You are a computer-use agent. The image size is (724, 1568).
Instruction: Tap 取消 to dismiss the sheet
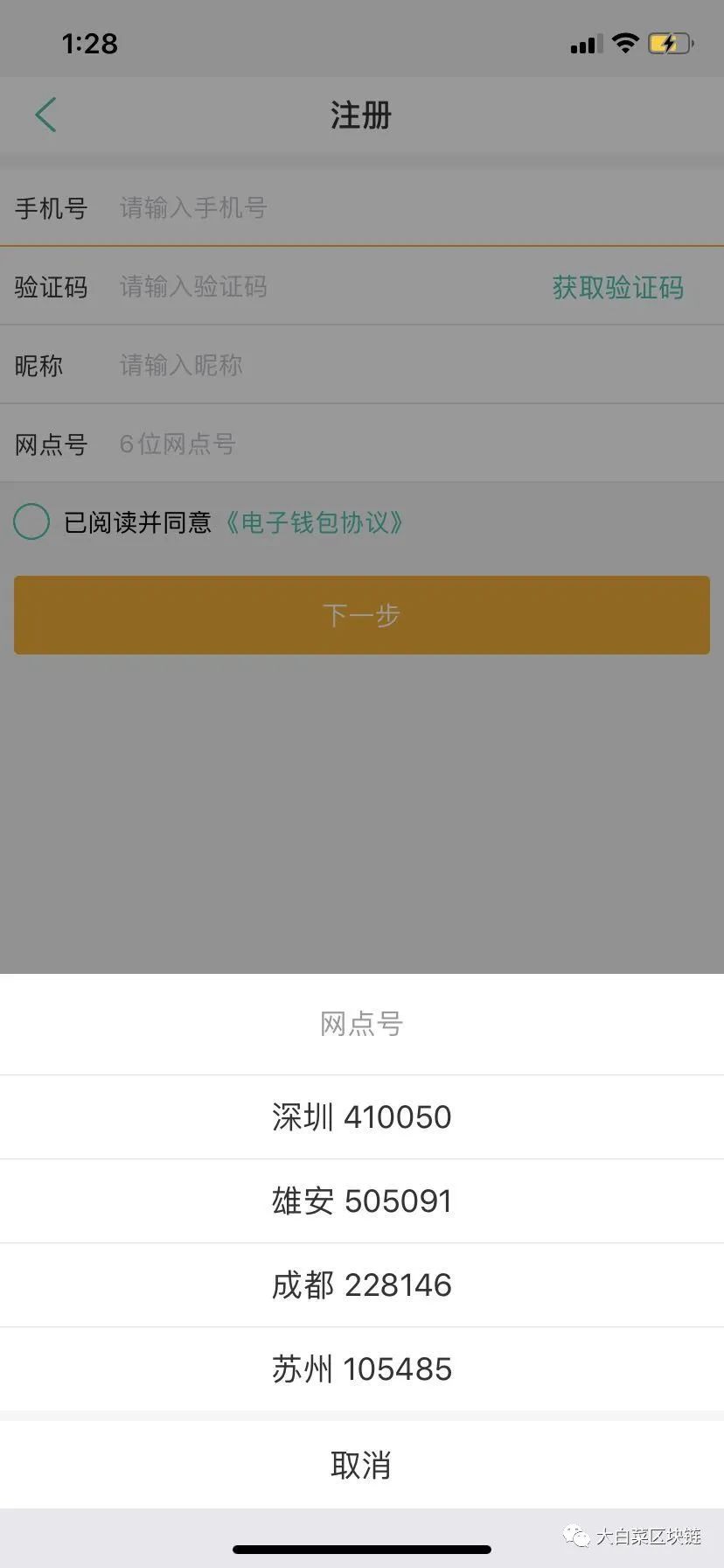(x=362, y=1465)
